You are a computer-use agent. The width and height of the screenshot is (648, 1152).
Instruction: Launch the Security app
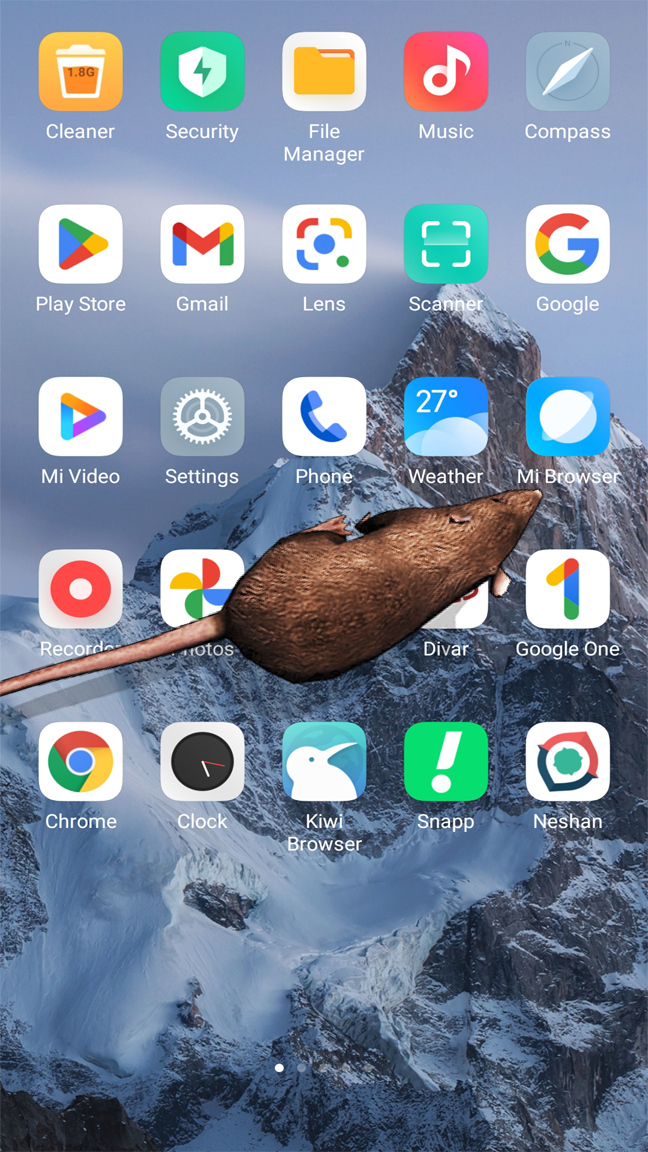pyautogui.click(x=202, y=72)
